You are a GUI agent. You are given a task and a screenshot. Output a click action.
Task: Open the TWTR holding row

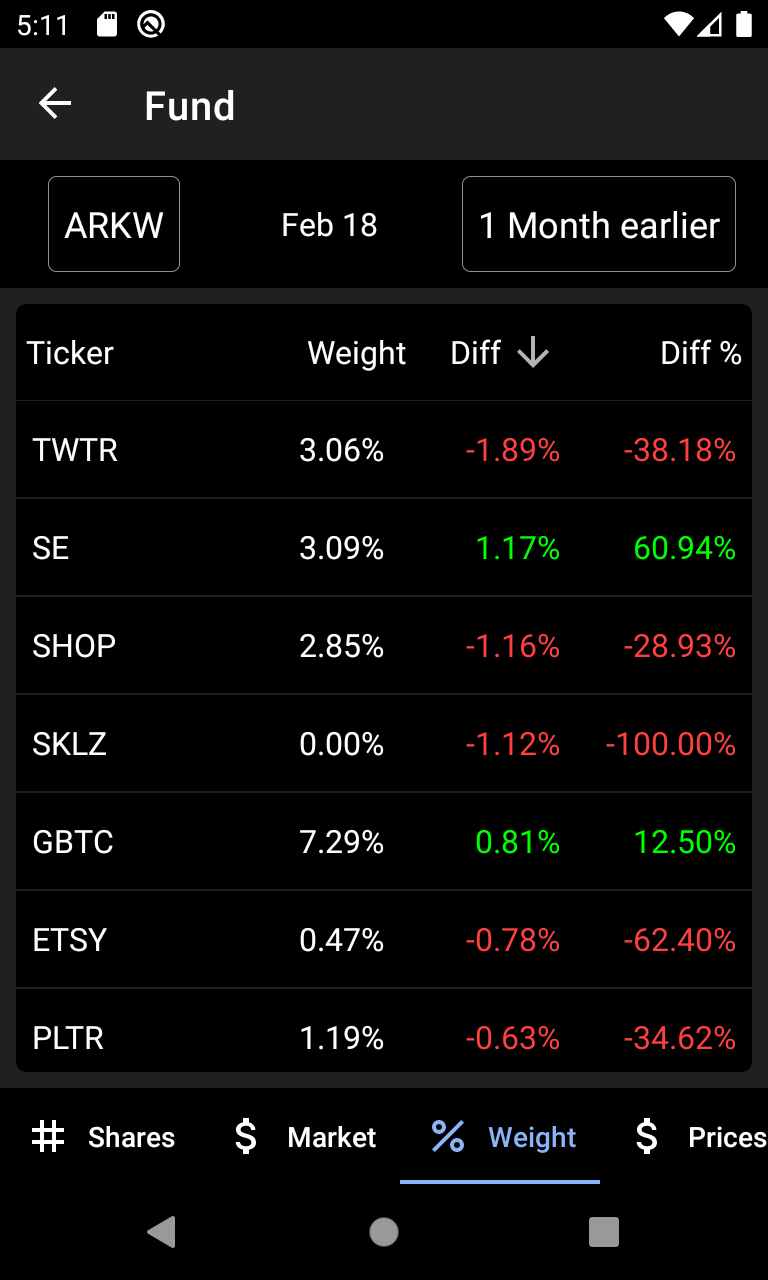[x=384, y=450]
